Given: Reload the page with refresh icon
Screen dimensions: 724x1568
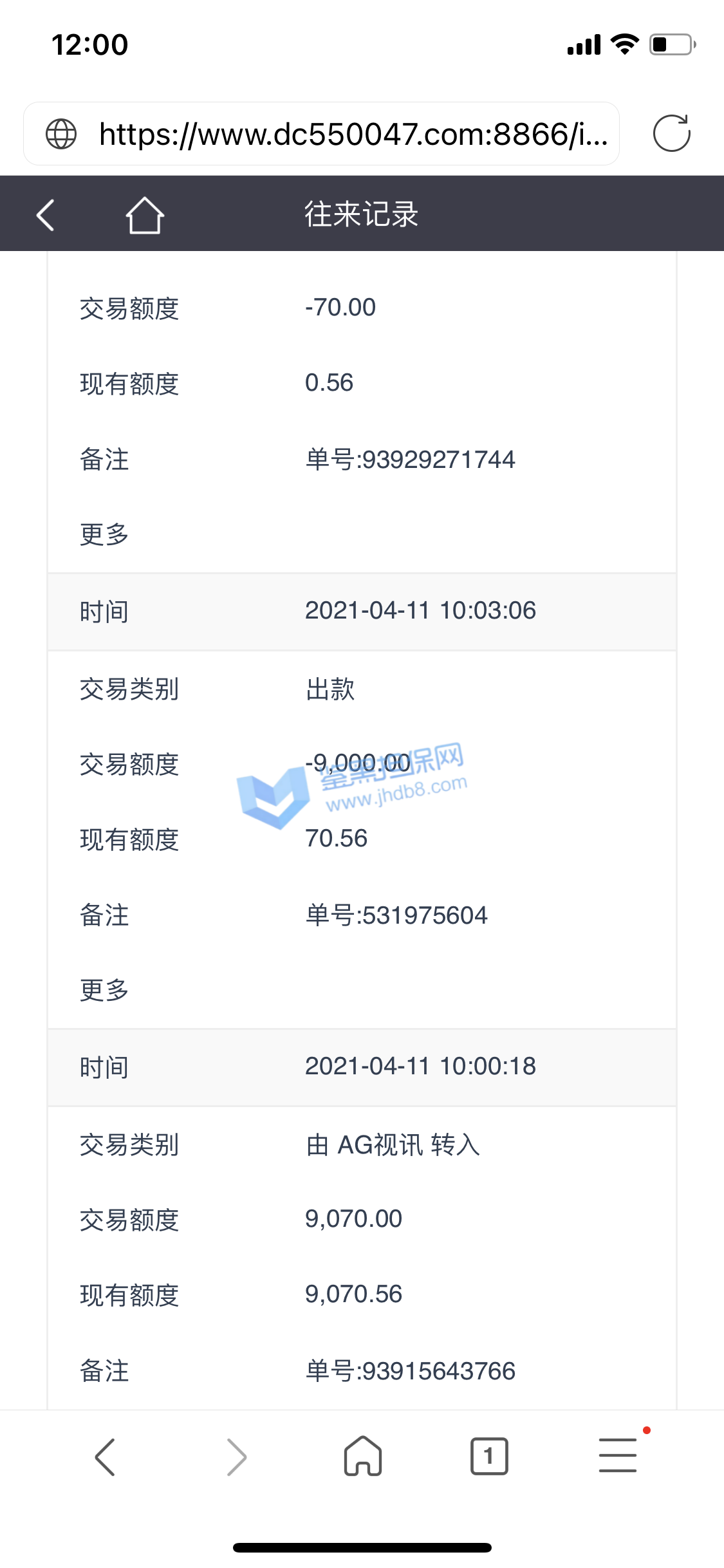Looking at the screenshot, I should [x=671, y=134].
